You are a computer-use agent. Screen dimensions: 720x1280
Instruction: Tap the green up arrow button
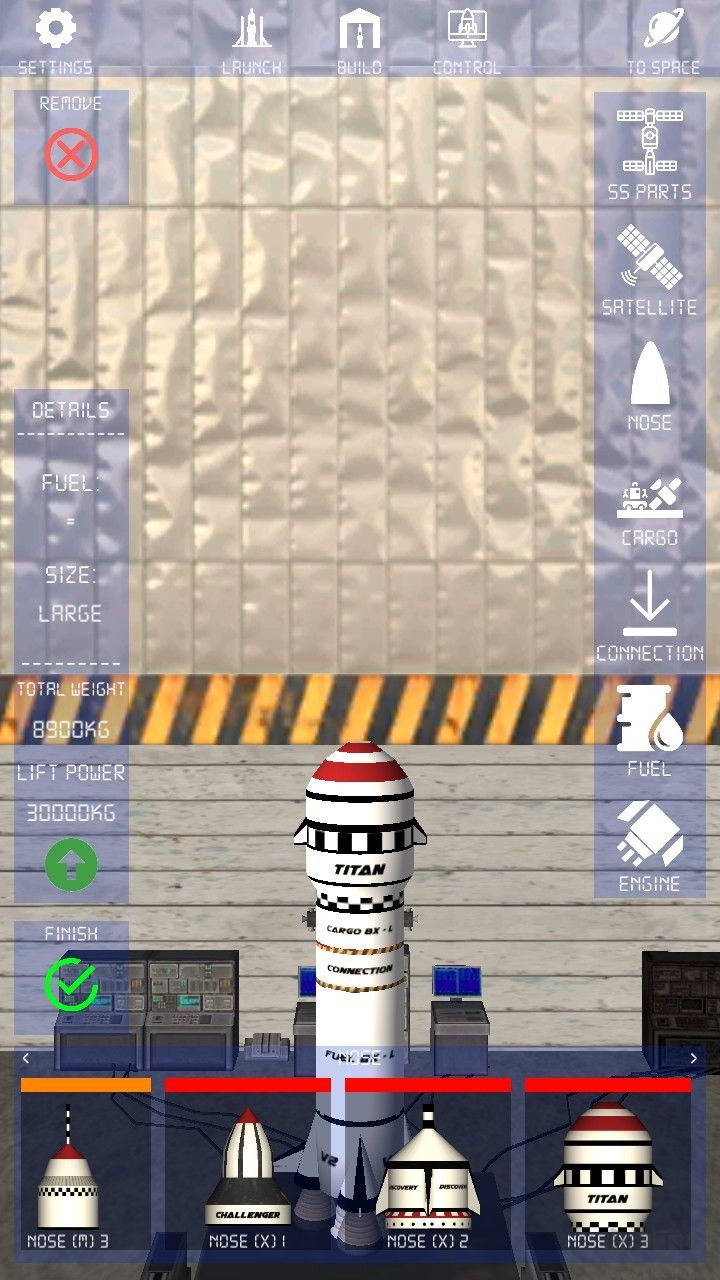point(71,865)
